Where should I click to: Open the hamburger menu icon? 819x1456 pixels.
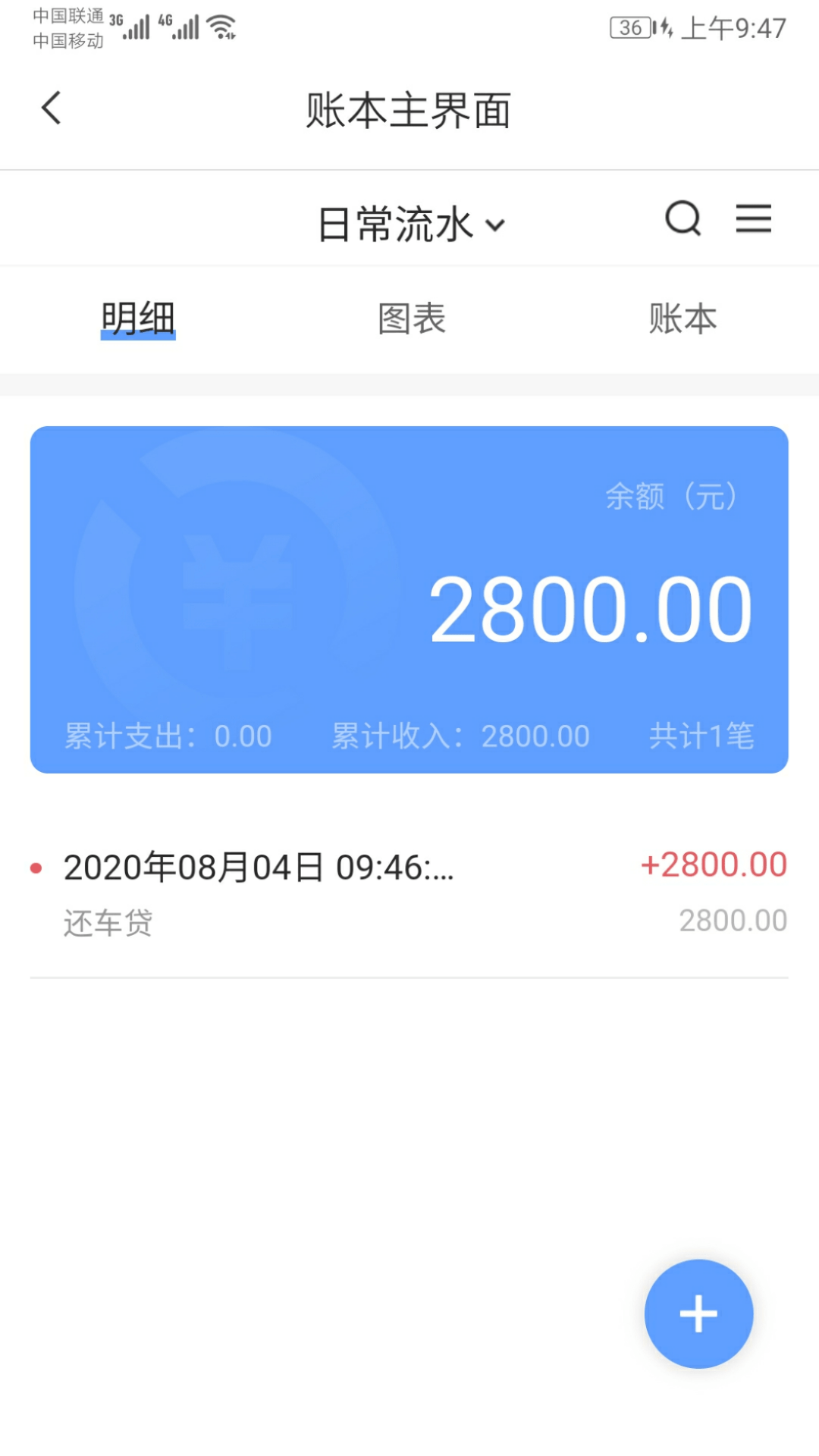tap(753, 218)
